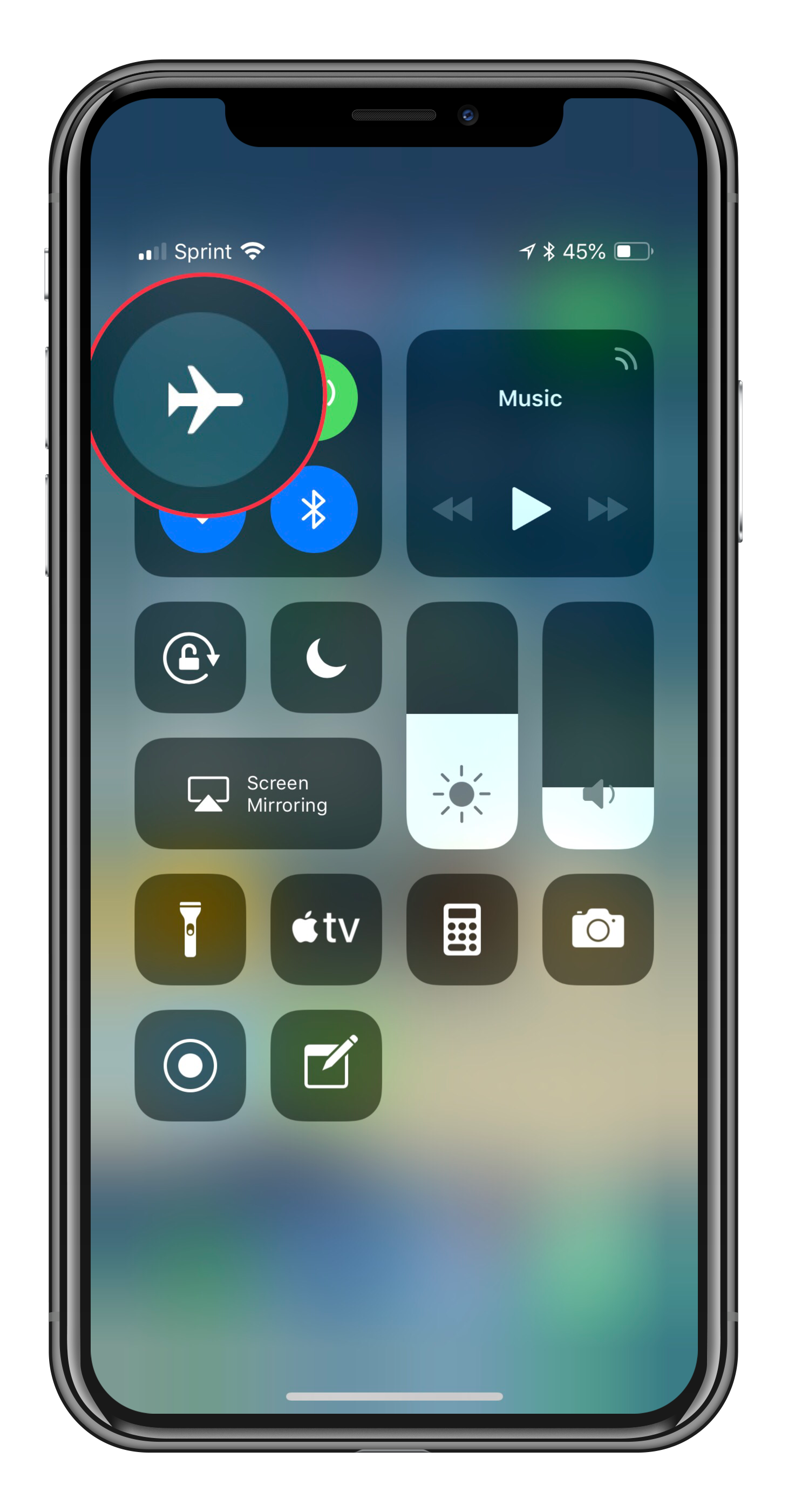
Task: Switch on the flashlight
Action: (x=190, y=929)
